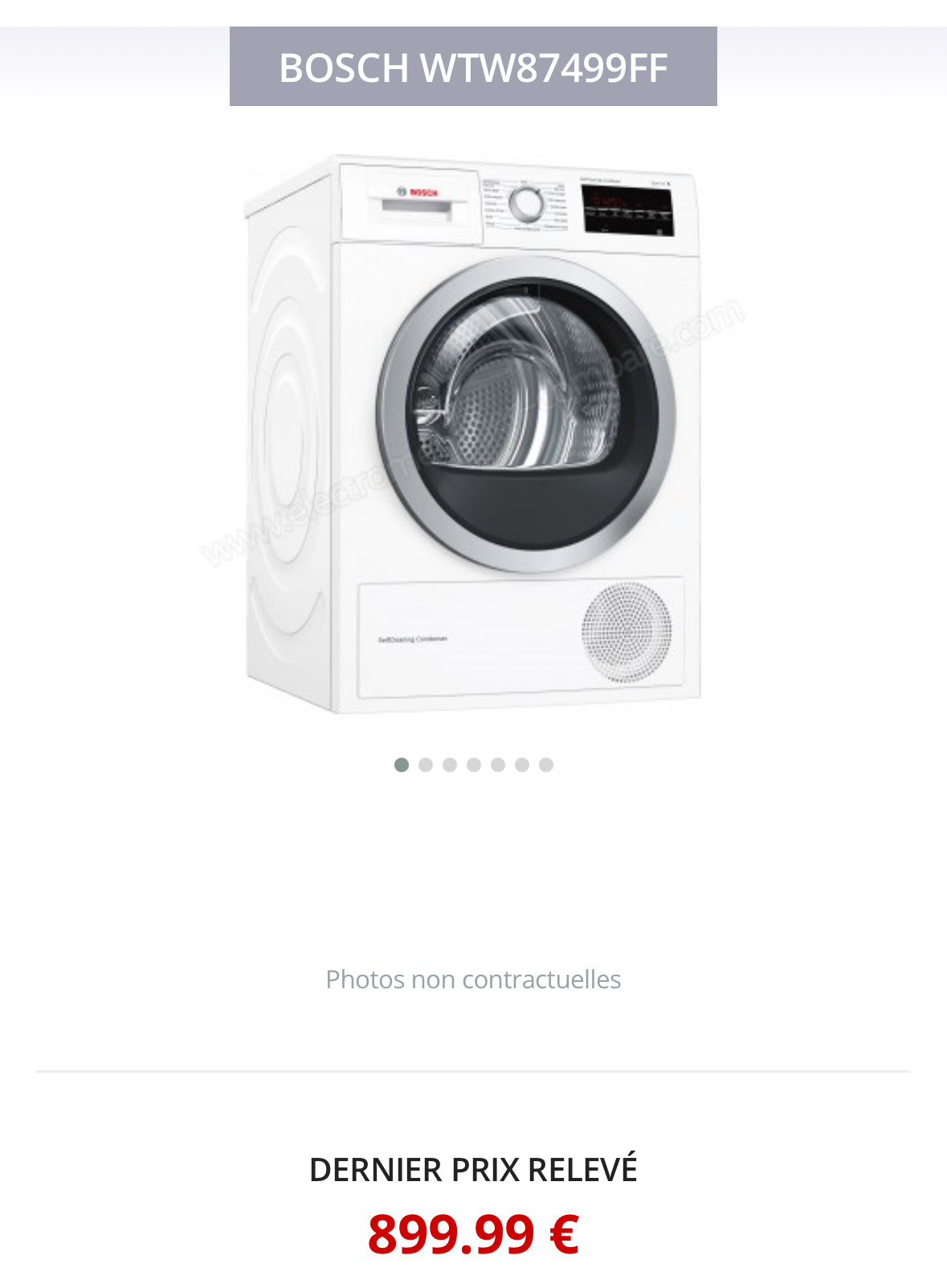Select the second carousel dot
Image resolution: width=947 pixels, height=1288 pixels.
[425, 765]
